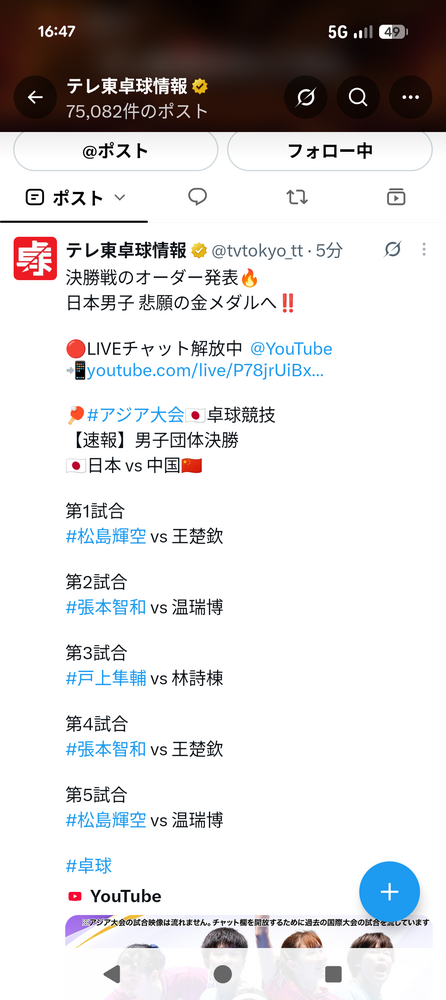
Task: Switch to the replies tab
Action: click(x=197, y=197)
